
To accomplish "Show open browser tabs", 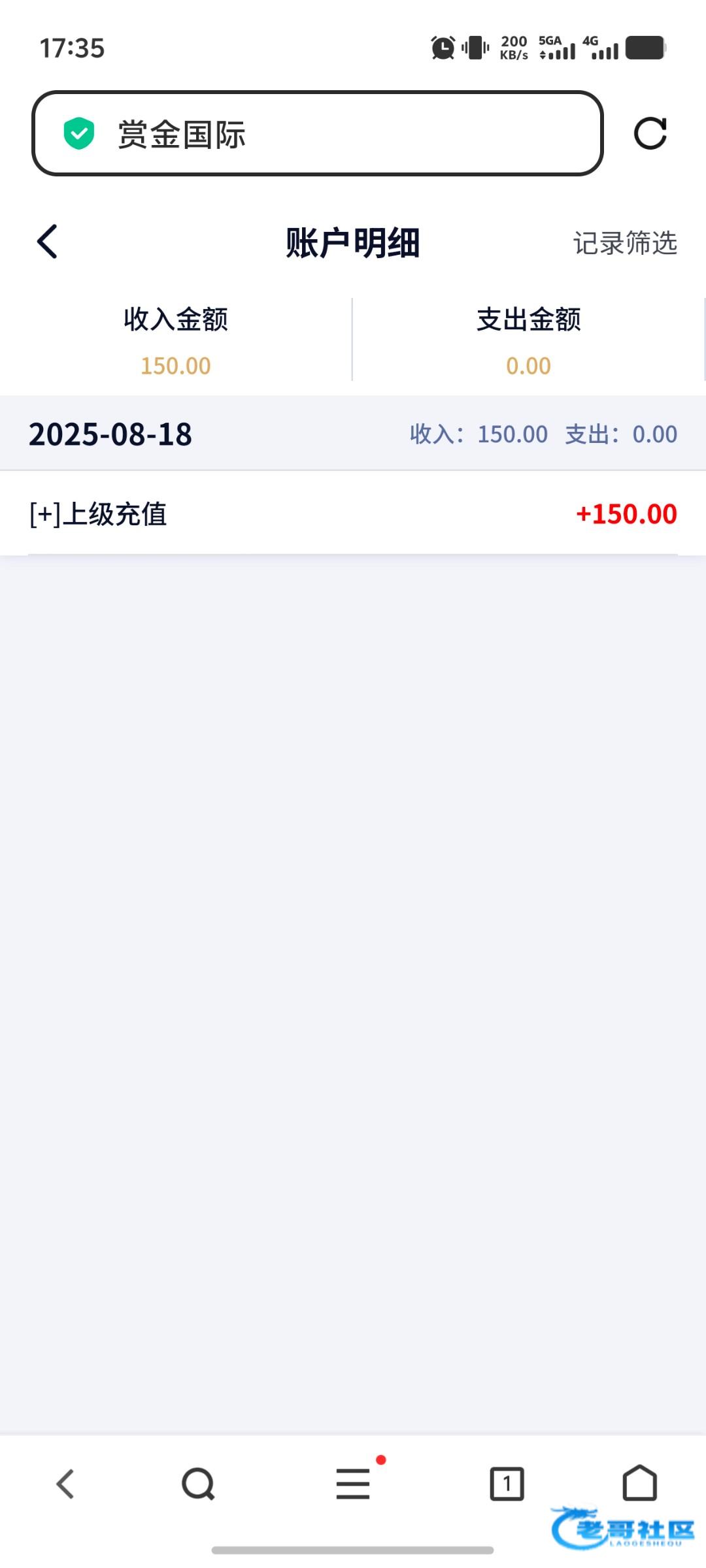I will coord(507,1484).
